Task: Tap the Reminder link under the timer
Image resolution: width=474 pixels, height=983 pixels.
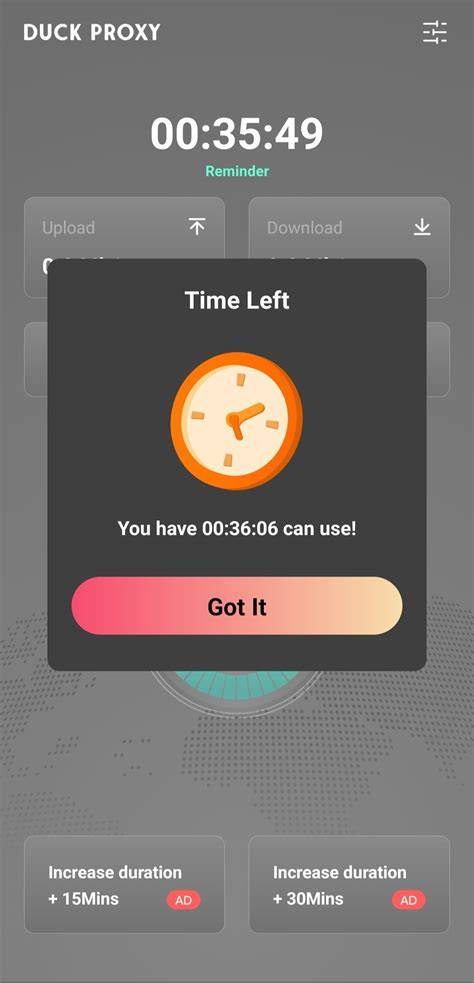Action: click(237, 171)
